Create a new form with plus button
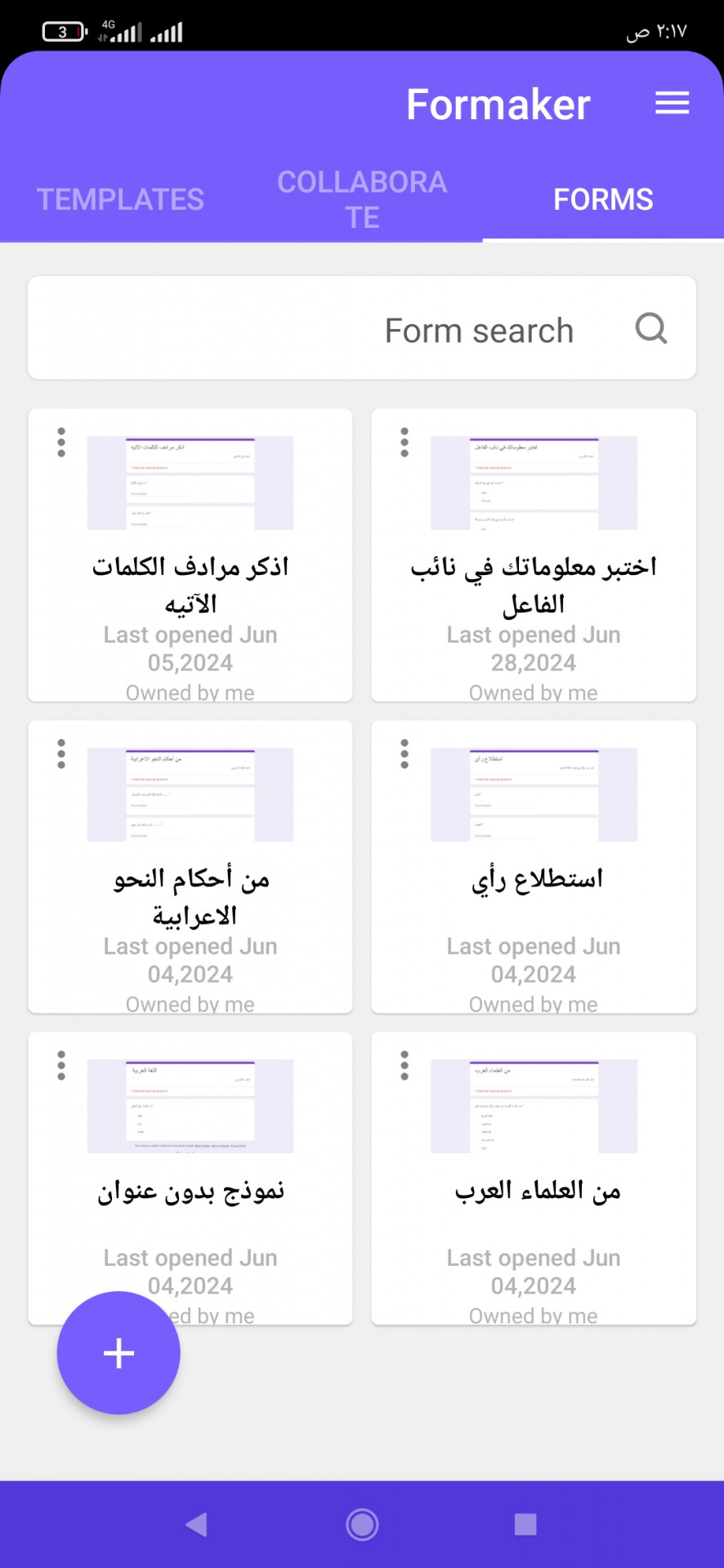724x1568 pixels. pyautogui.click(x=118, y=1352)
